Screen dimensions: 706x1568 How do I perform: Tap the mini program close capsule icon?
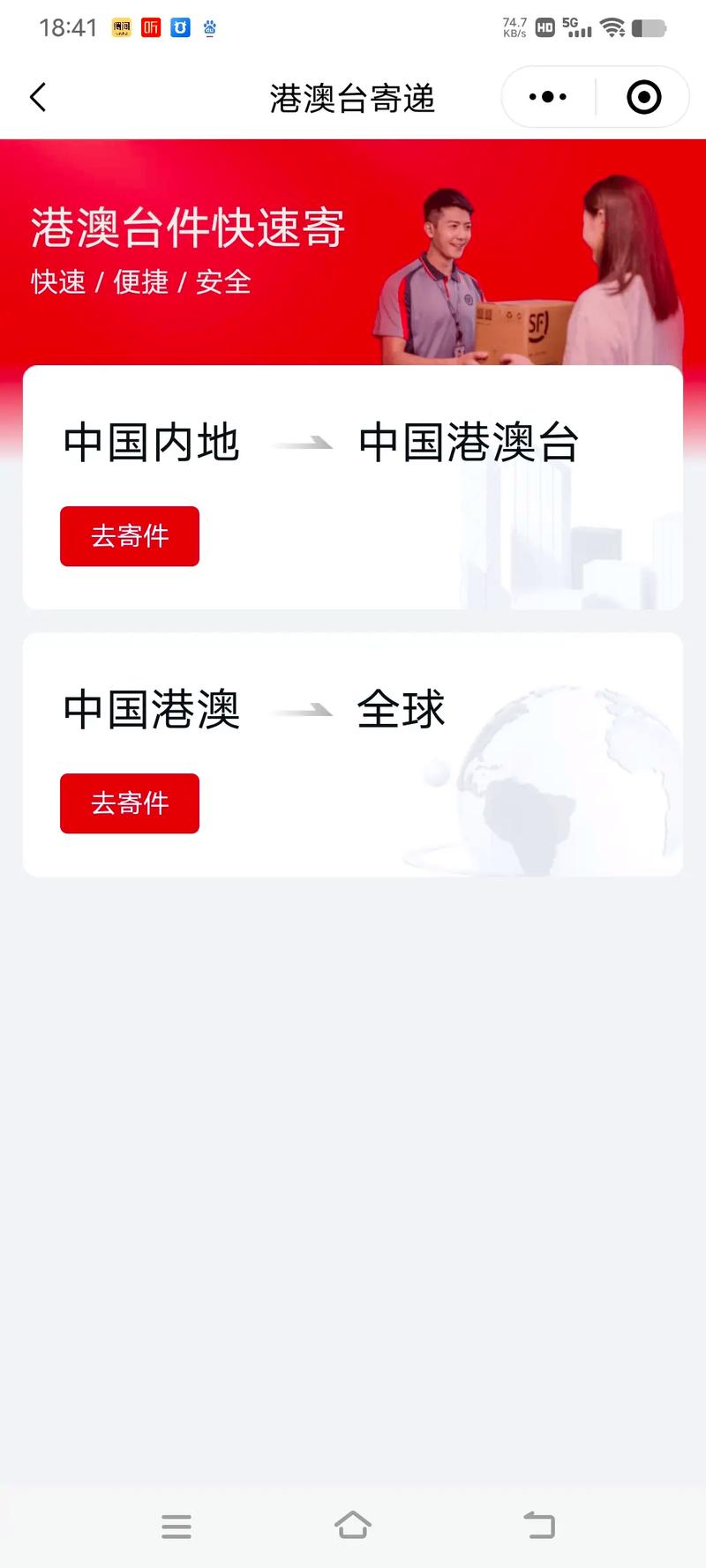(x=643, y=97)
